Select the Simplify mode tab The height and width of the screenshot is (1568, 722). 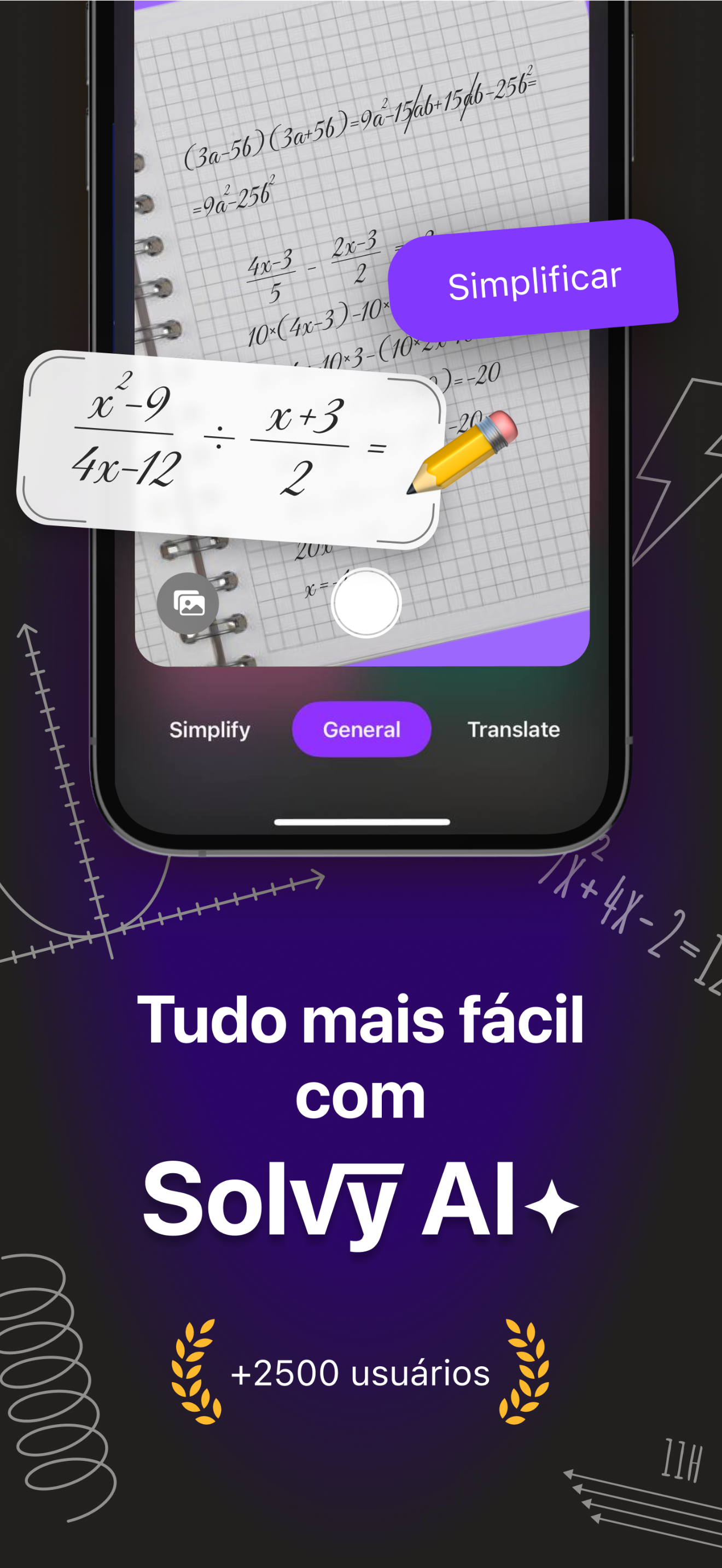point(210,729)
